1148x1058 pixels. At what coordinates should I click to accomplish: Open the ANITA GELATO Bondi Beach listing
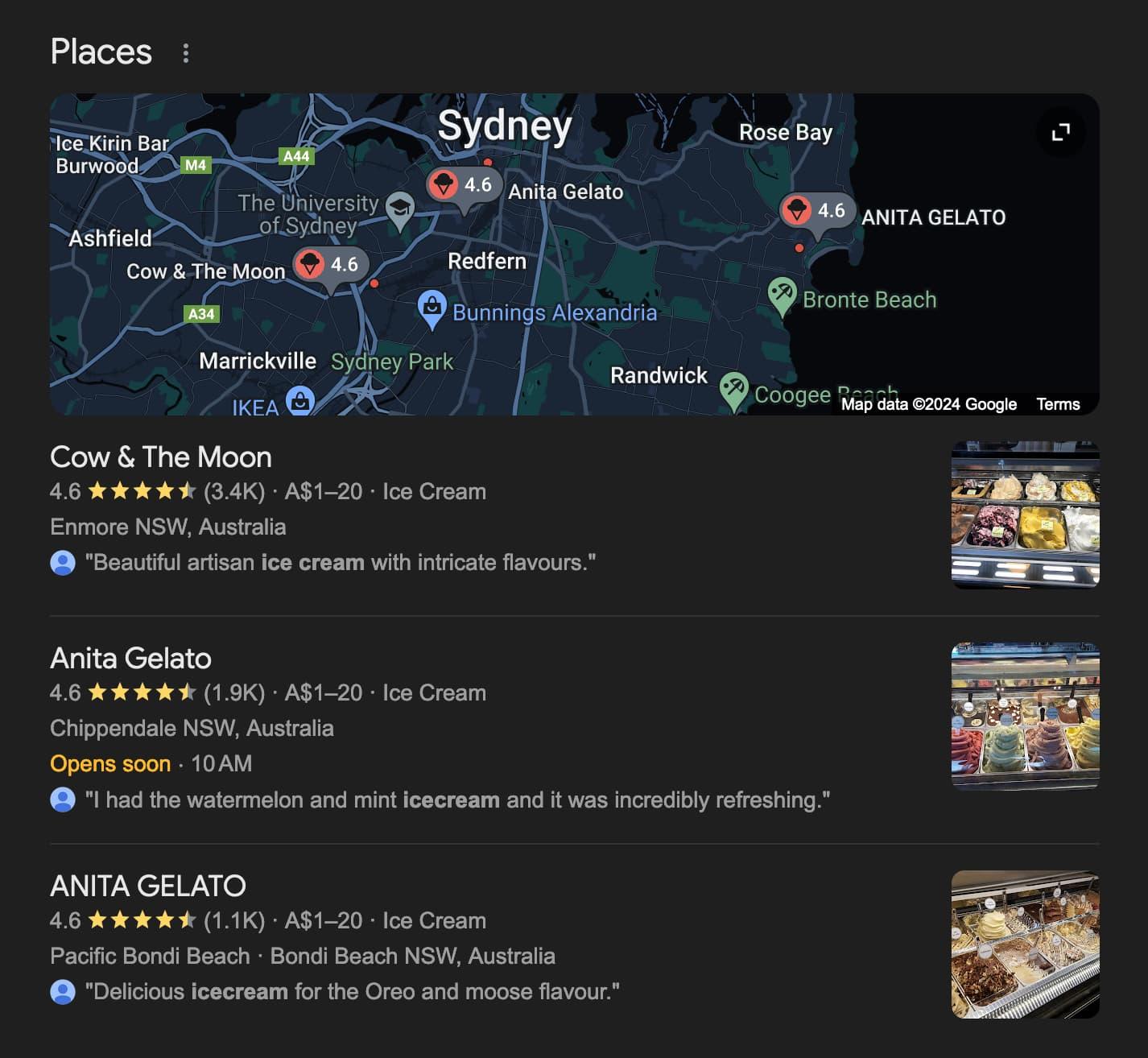[148, 886]
